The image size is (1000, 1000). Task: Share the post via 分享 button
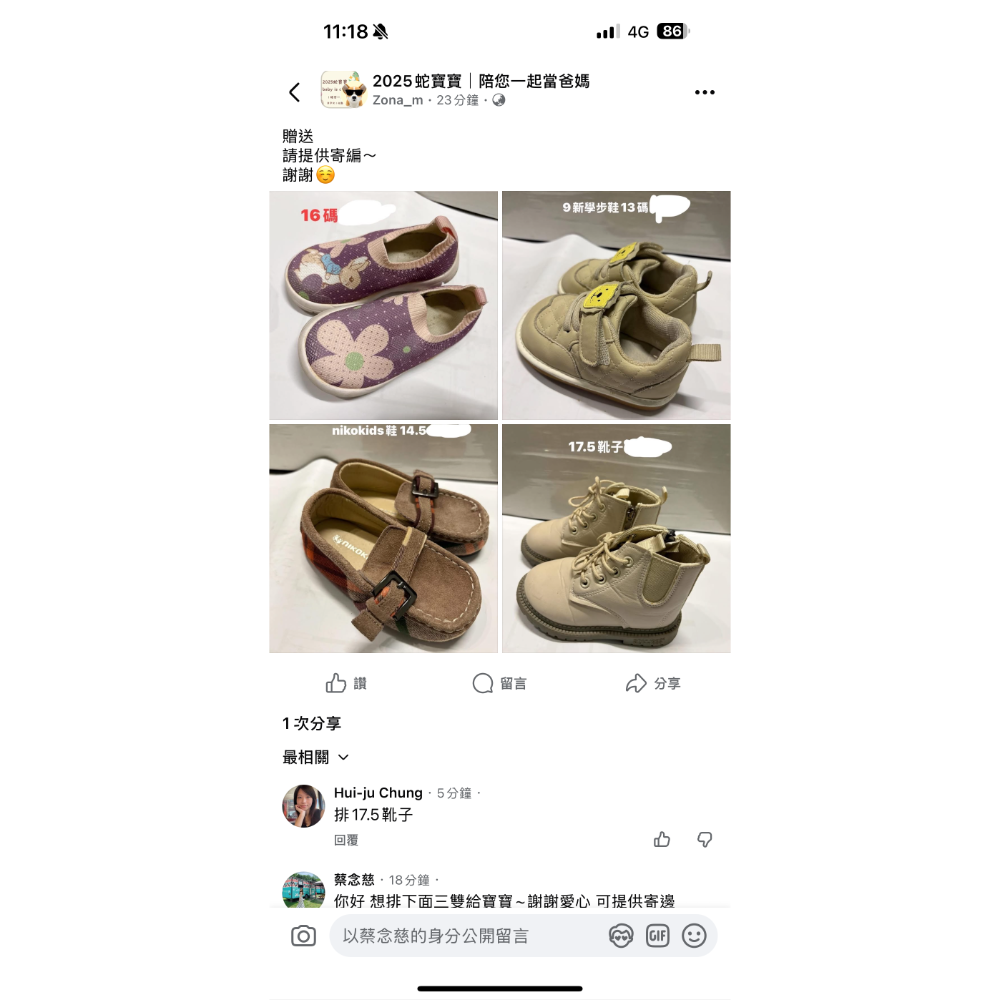tap(653, 683)
